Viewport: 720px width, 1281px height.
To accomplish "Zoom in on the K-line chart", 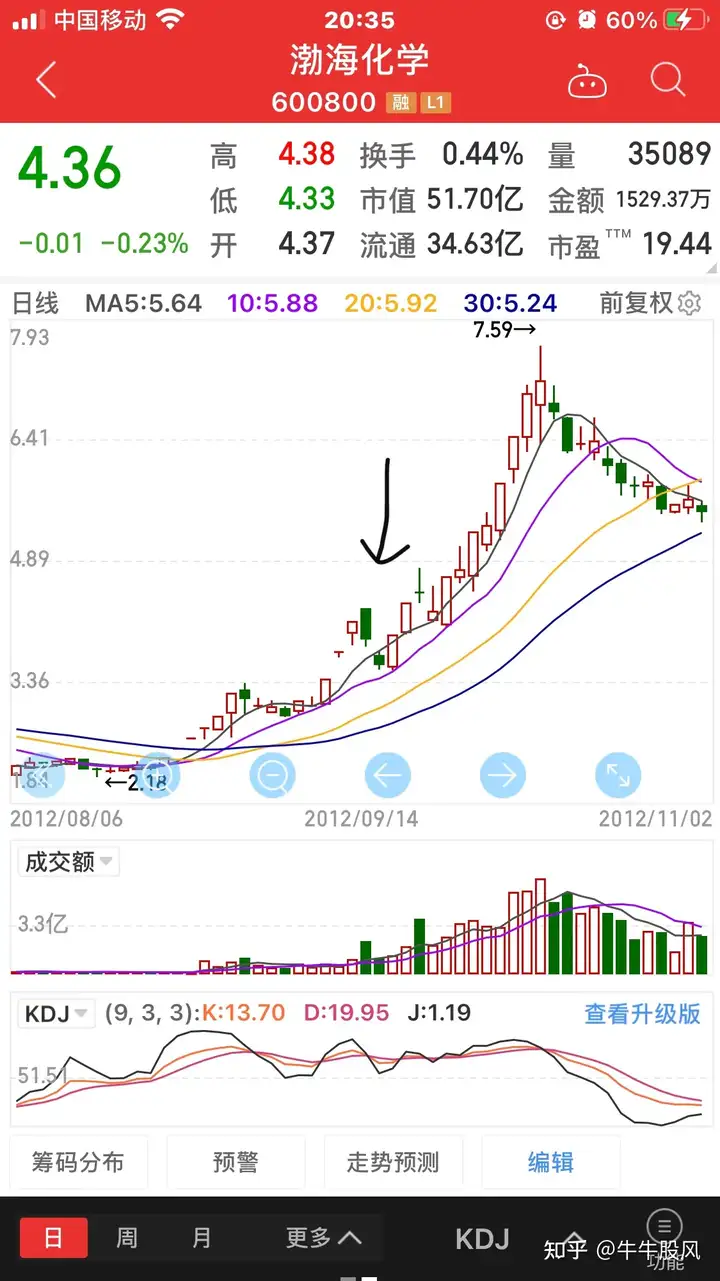I will point(159,775).
